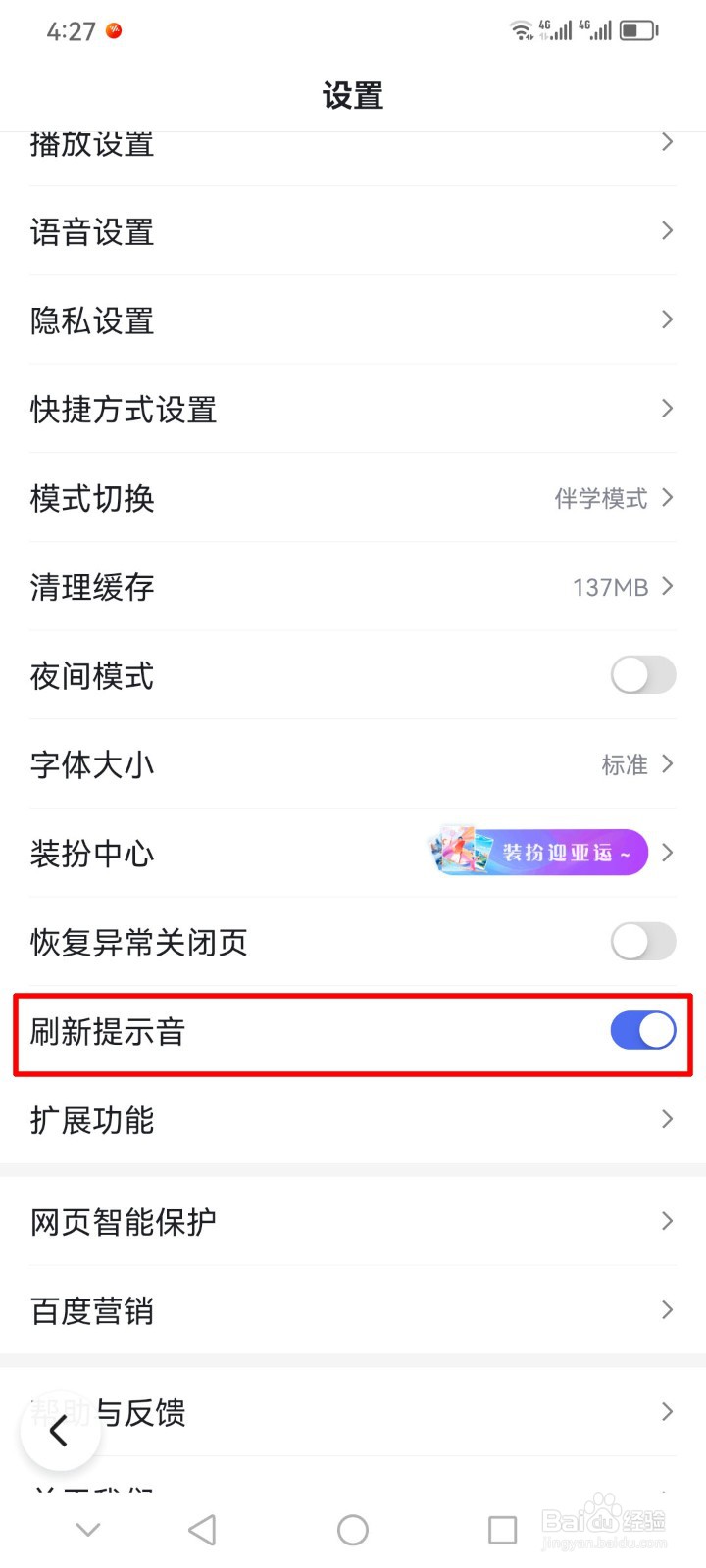Image resolution: width=706 pixels, height=1568 pixels.
Task: Open 模式切换 showing 伴学模式
Action: coord(353,499)
